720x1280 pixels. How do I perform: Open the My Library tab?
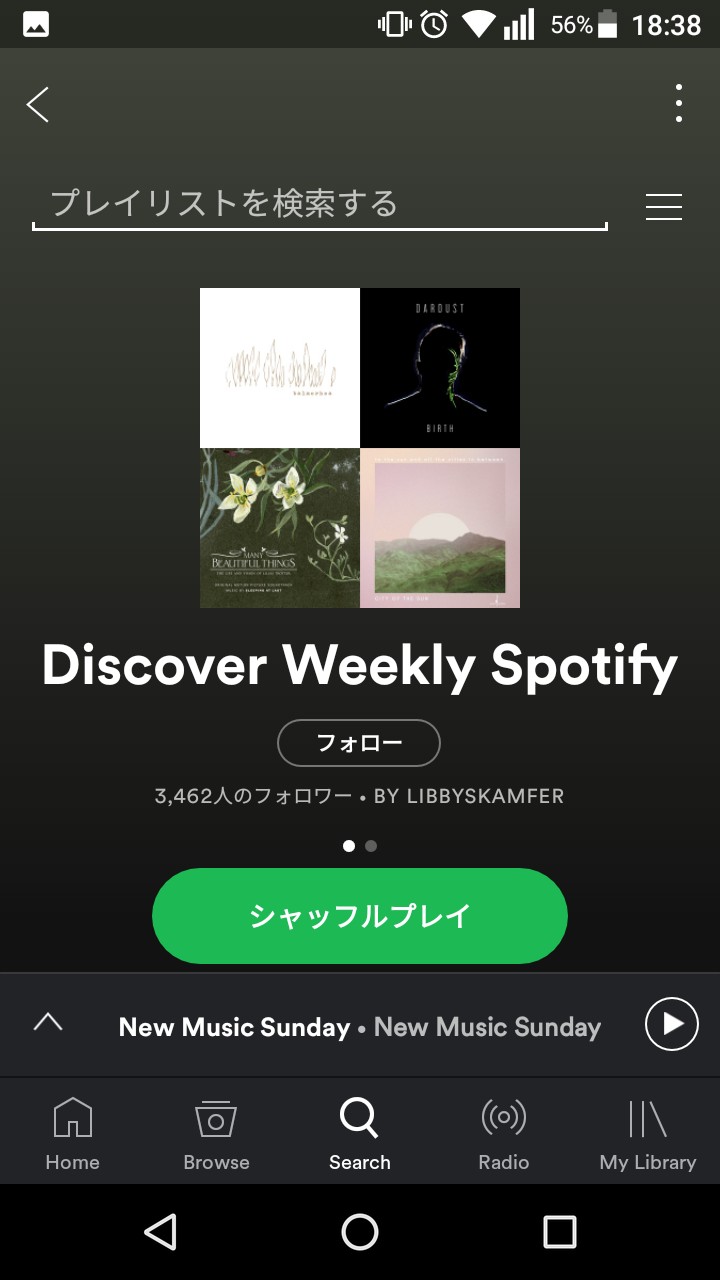[647, 1134]
